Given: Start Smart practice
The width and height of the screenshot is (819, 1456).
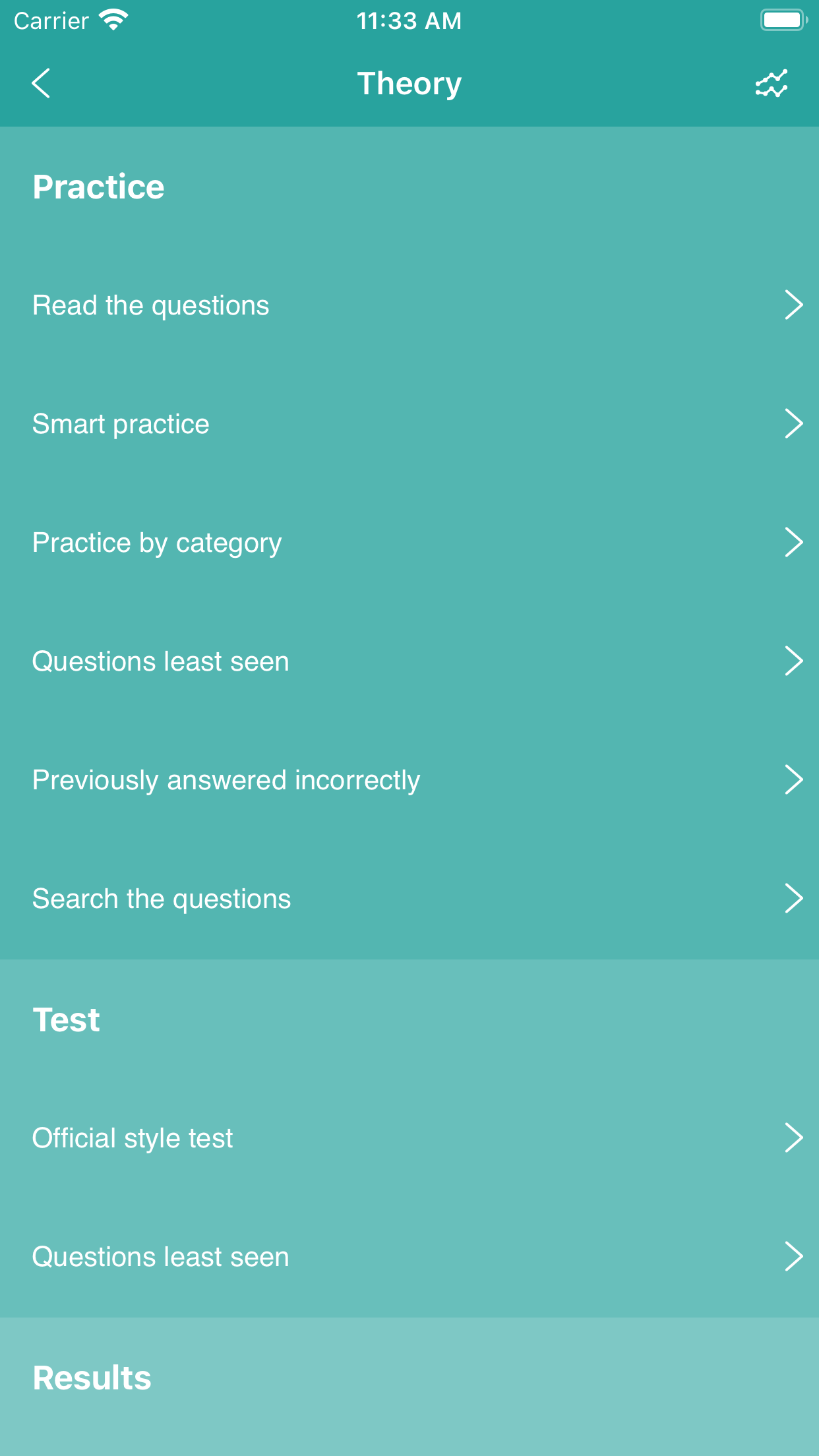Looking at the screenshot, I should click(409, 424).
